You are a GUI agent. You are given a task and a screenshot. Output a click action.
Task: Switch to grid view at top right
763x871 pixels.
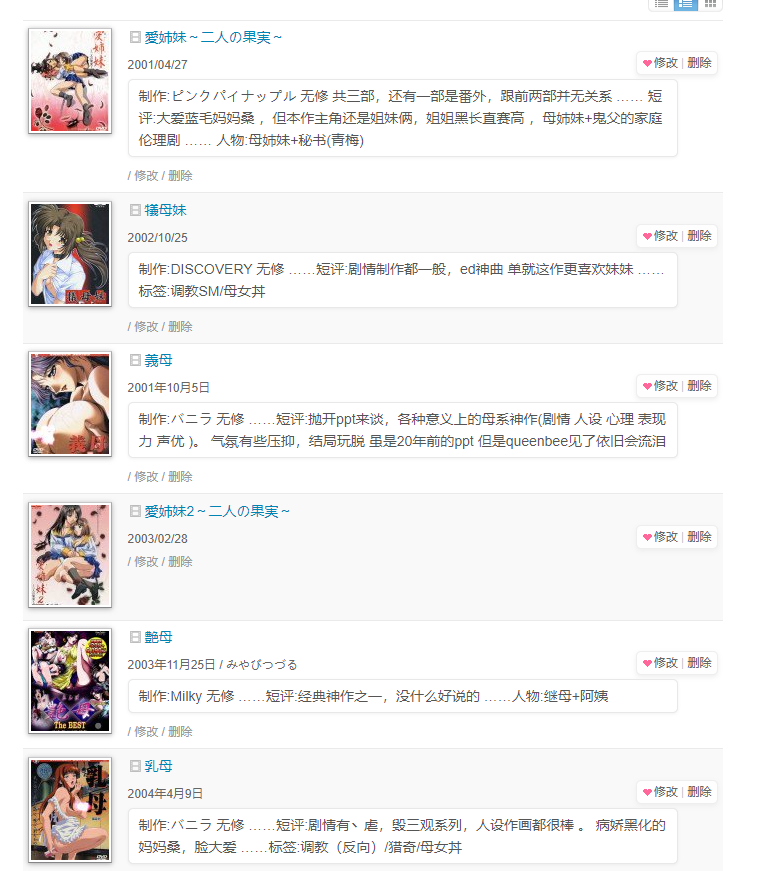point(710,3)
